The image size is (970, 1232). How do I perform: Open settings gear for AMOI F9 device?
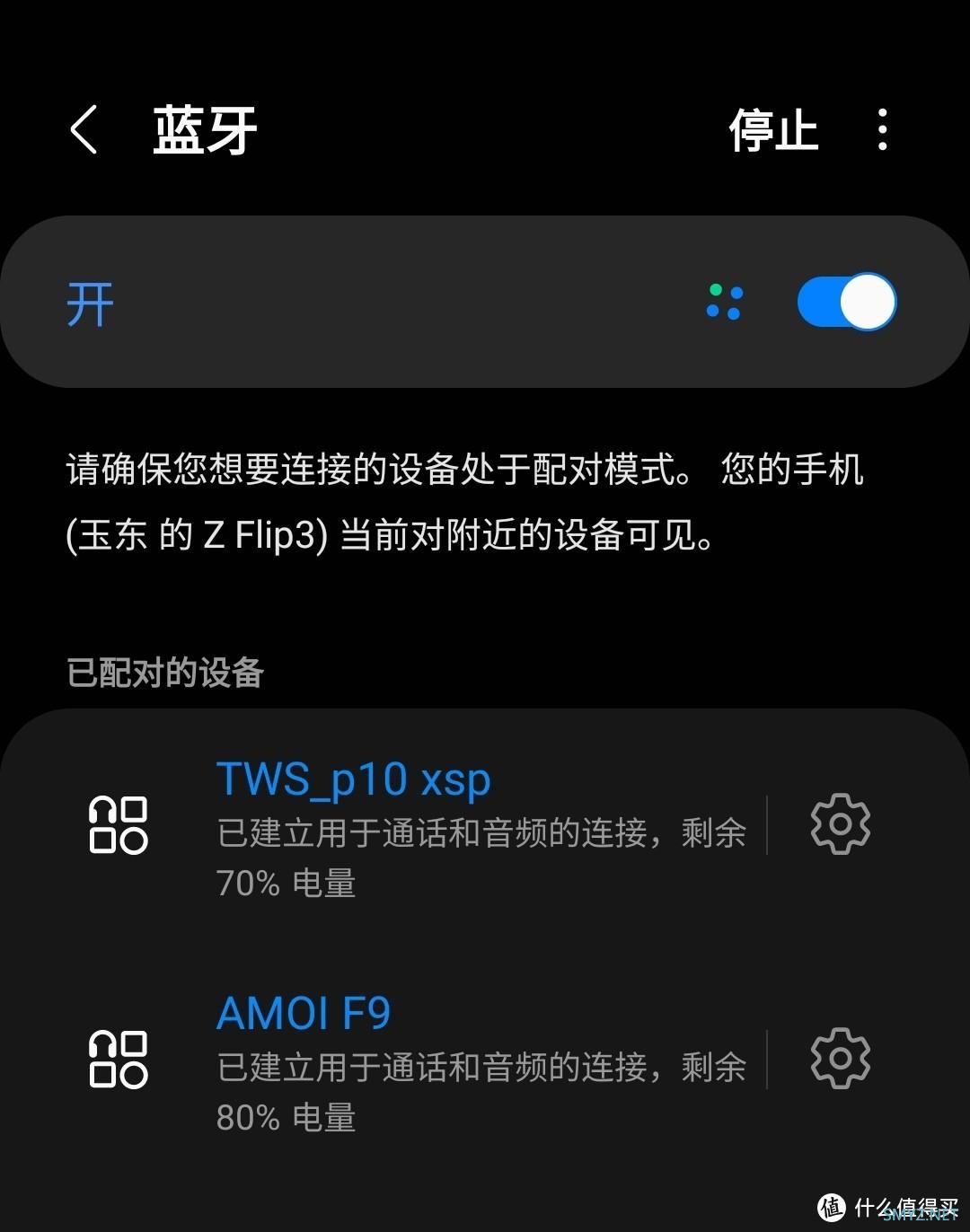(x=840, y=1058)
